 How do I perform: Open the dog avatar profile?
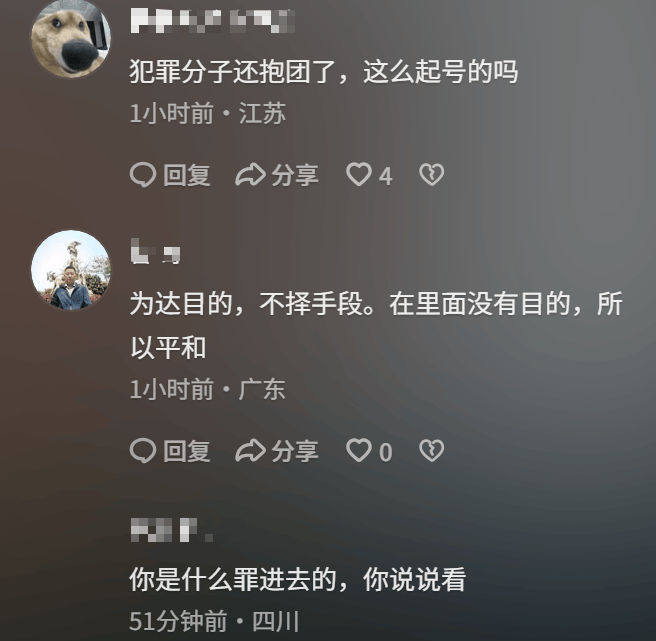pyautogui.click(x=70, y=38)
